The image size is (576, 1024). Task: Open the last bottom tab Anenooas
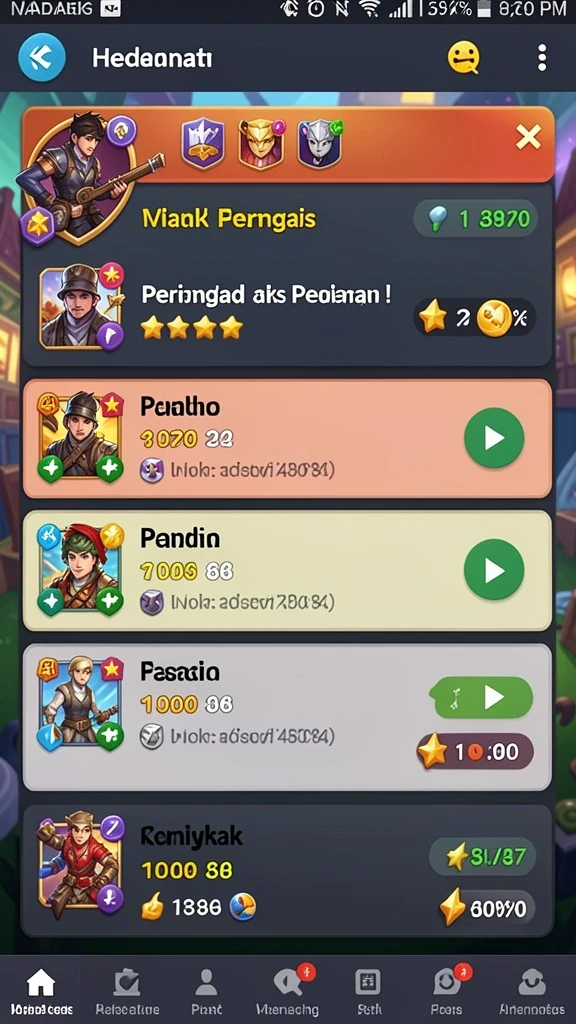click(x=532, y=991)
